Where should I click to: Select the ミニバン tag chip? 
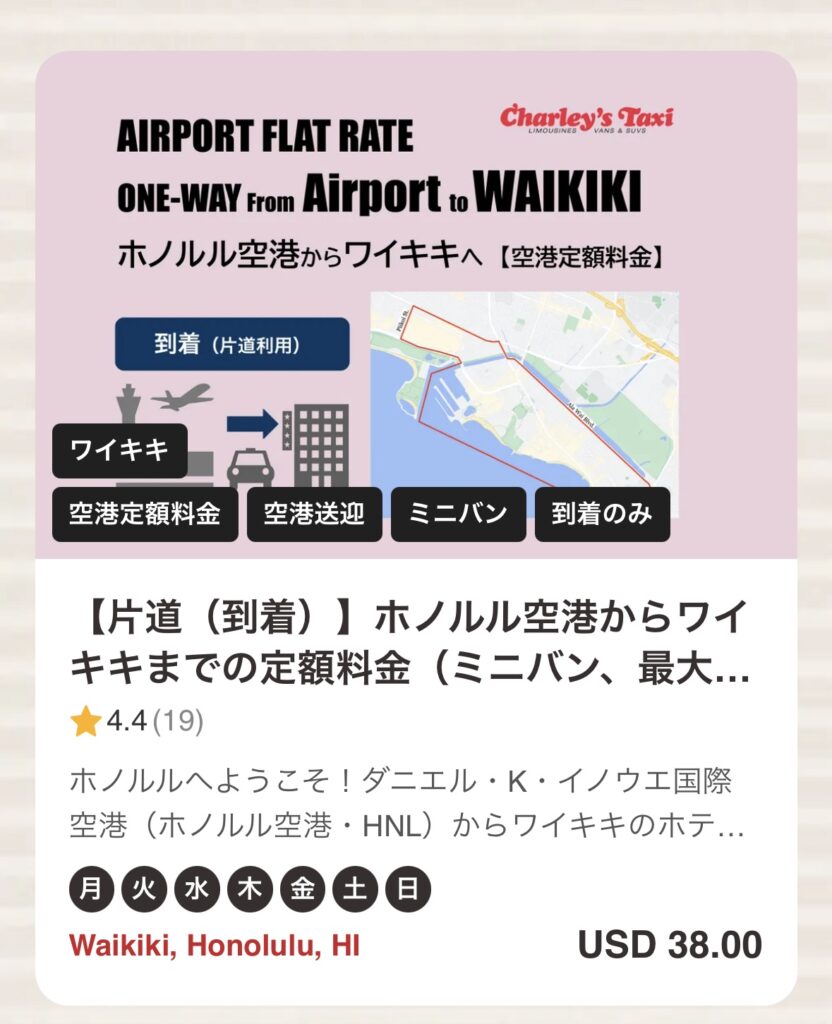[458, 515]
